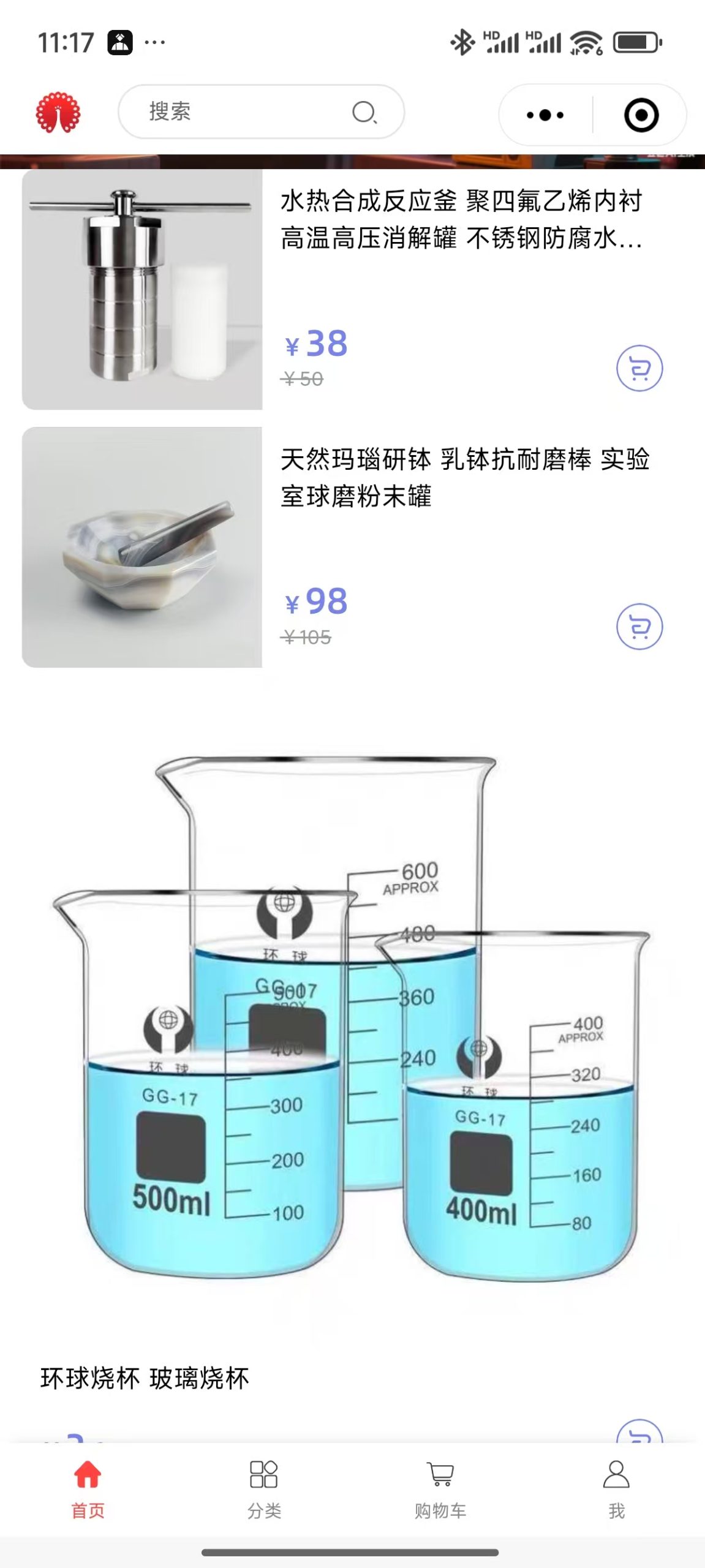
Task: Add the 天然玛瑙研钵 to cart
Action: pyautogui.click(x=639, y=627)
